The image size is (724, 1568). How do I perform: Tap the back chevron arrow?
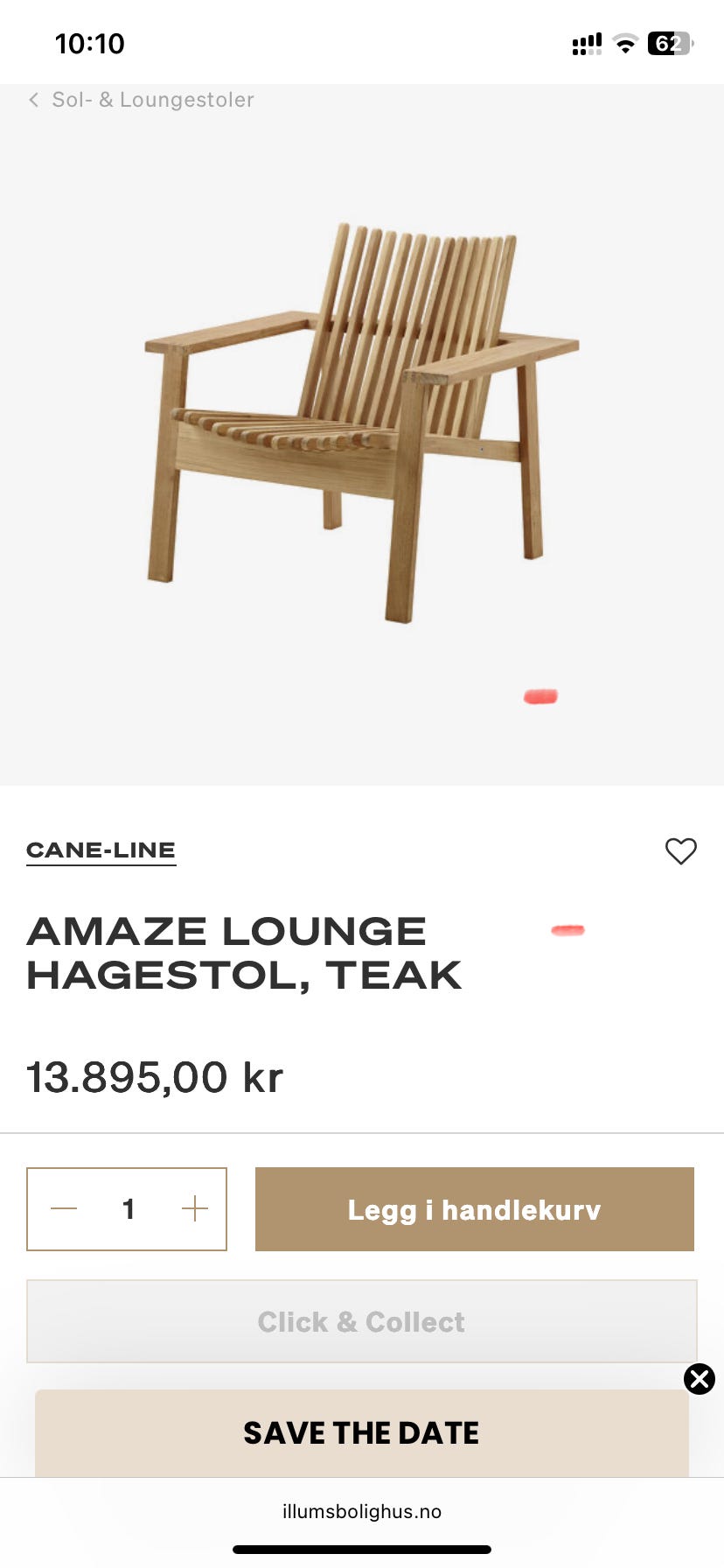pyautogui.click(x=32, y=100)
